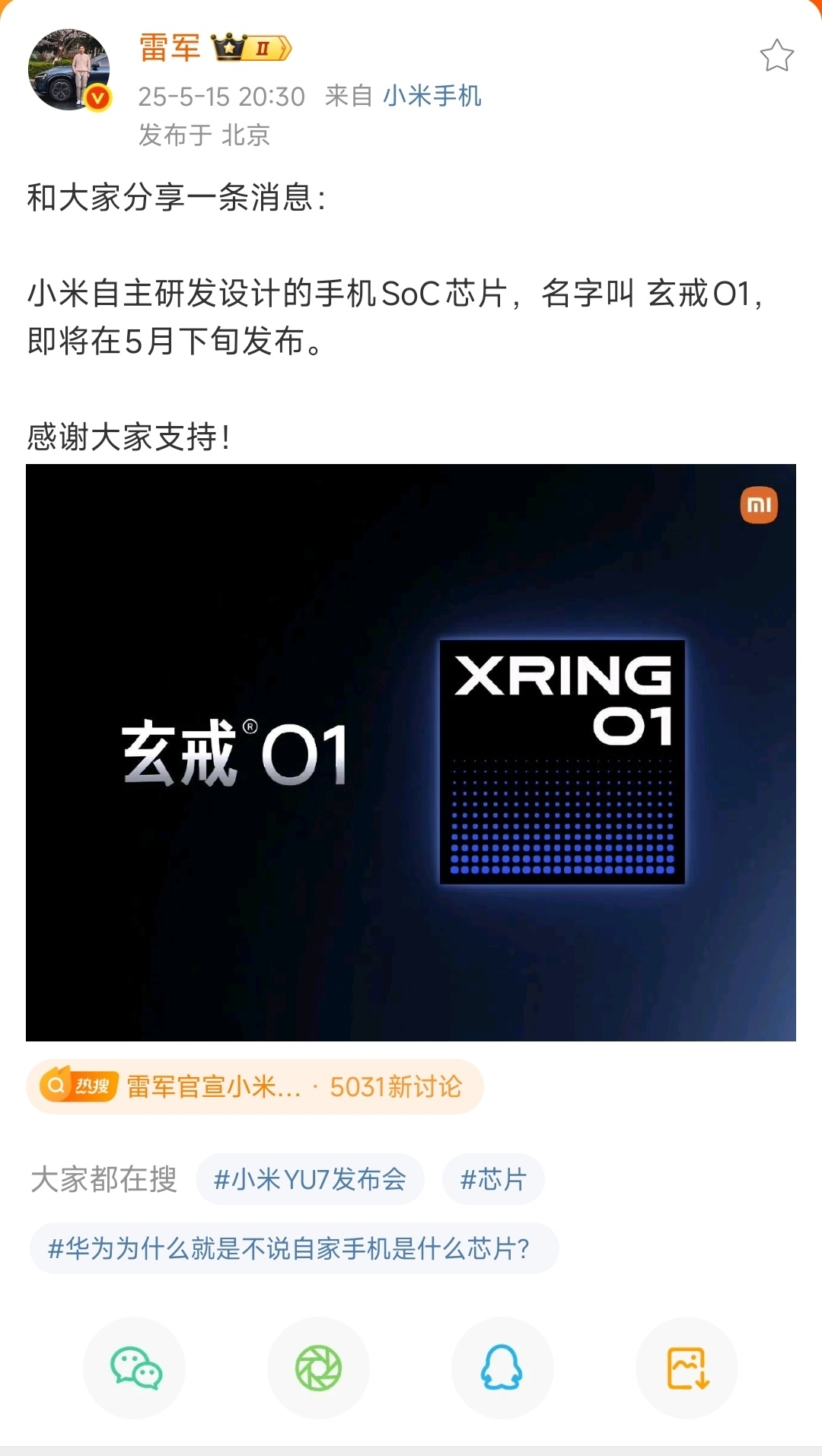Image resolution: width=822 pixels, height=1456 pixels.
Task: Open 雷军's profile avatar
Action: (69, 70)
